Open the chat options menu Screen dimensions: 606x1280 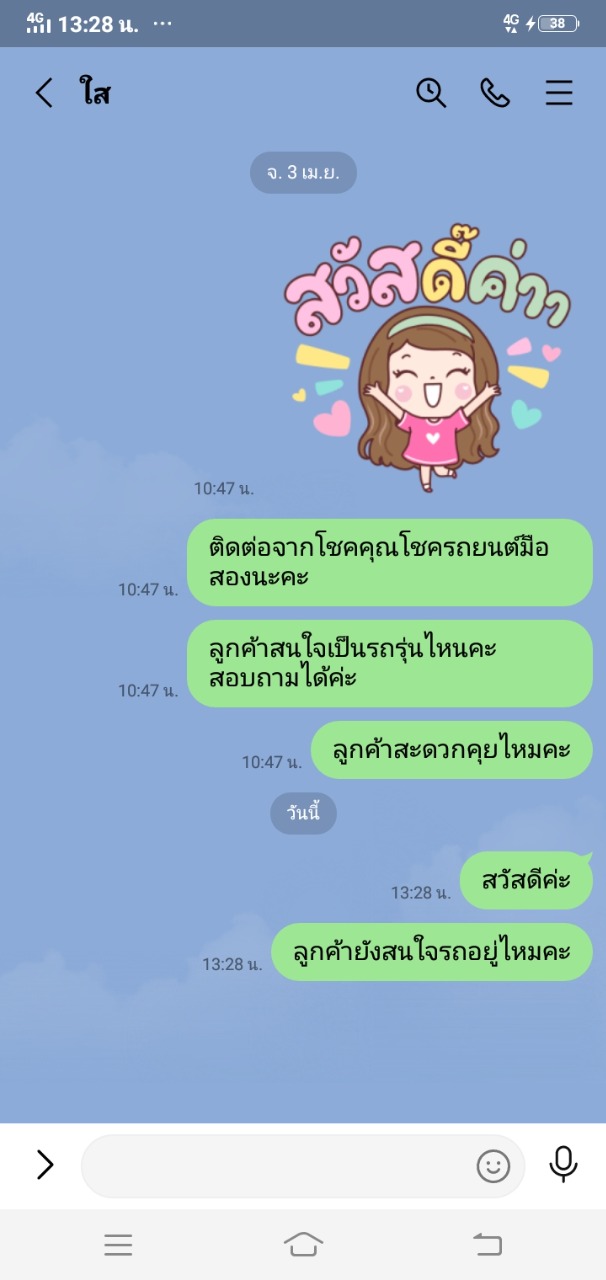pyautogui.click(x=559, y=93)
